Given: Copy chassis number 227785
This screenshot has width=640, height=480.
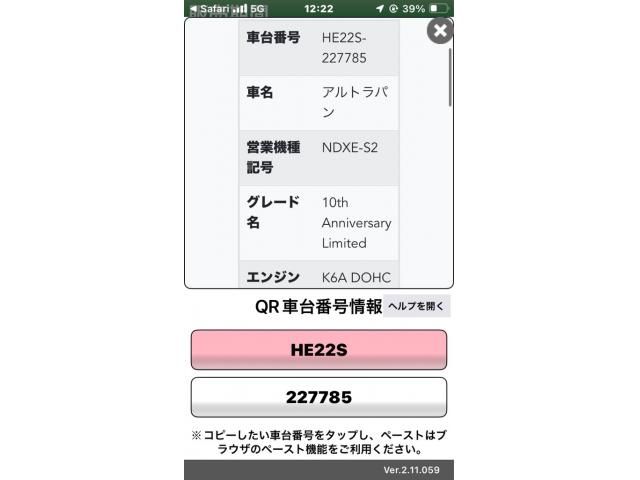Looking at the screenshot, I should point(318,397).
